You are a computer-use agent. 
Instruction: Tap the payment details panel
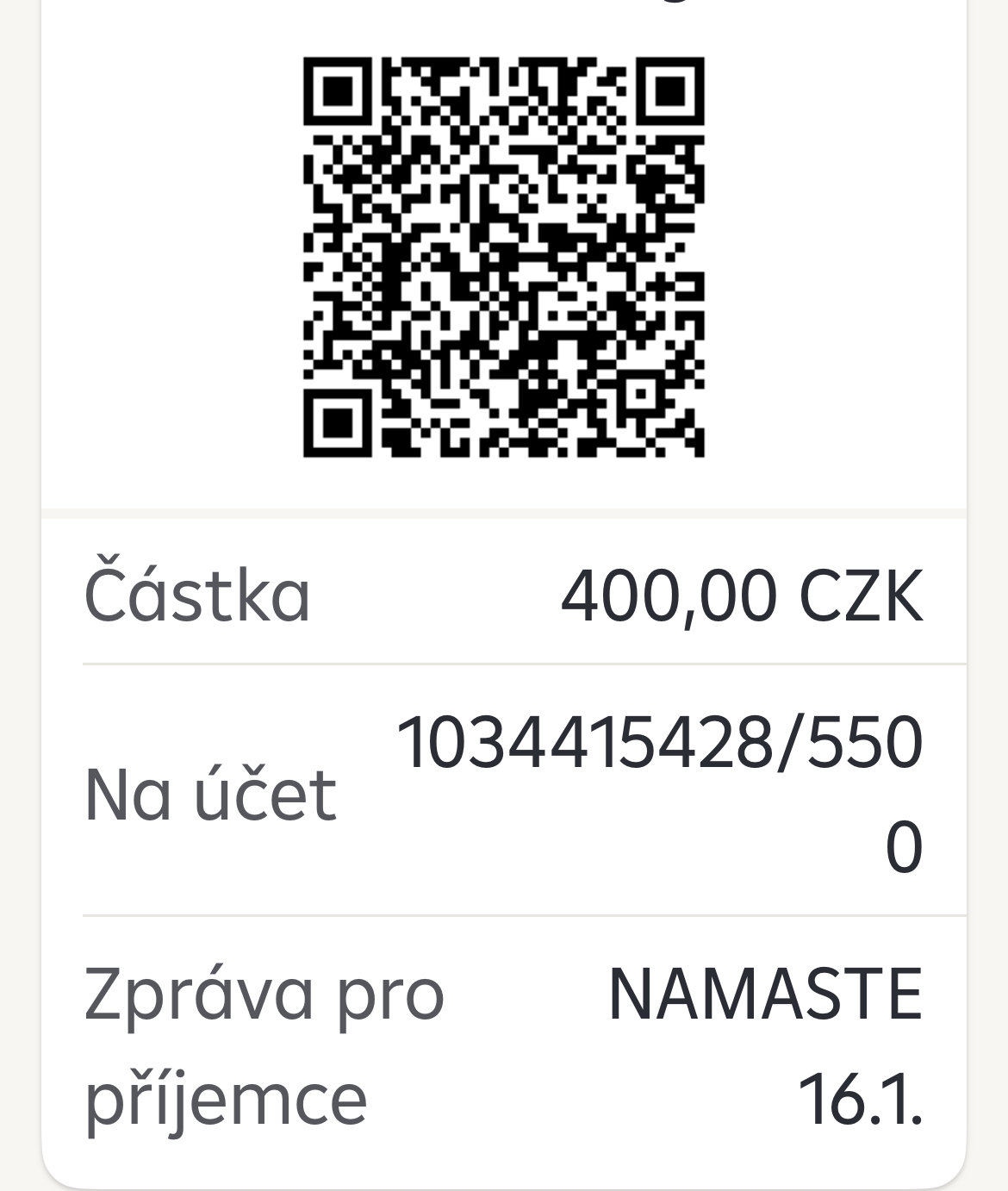point(504,853)
